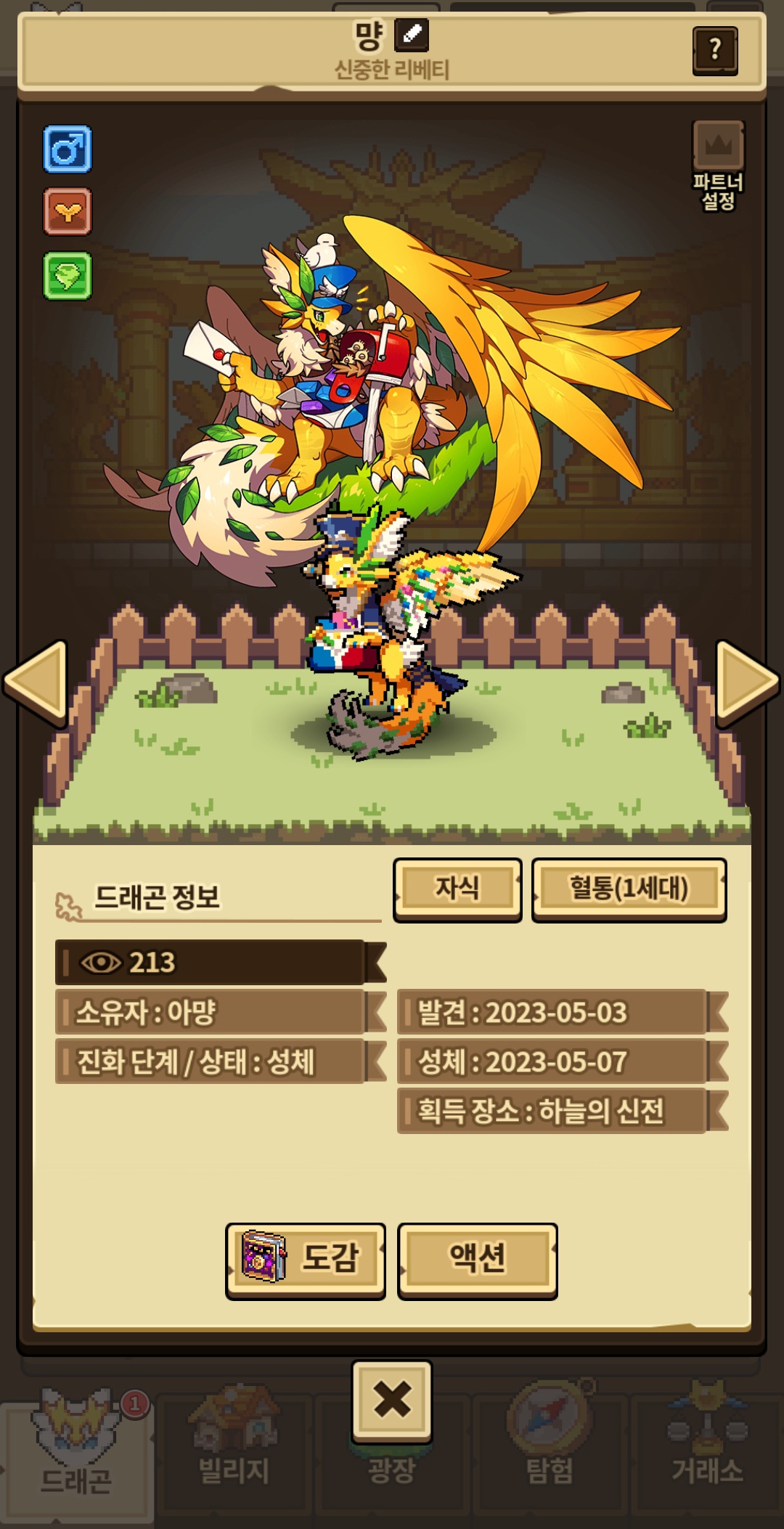Image resolution: width=784 pixels, height=1529 pixels.
Task: Close the dragon info panel
Action: tap(392, 1400)
